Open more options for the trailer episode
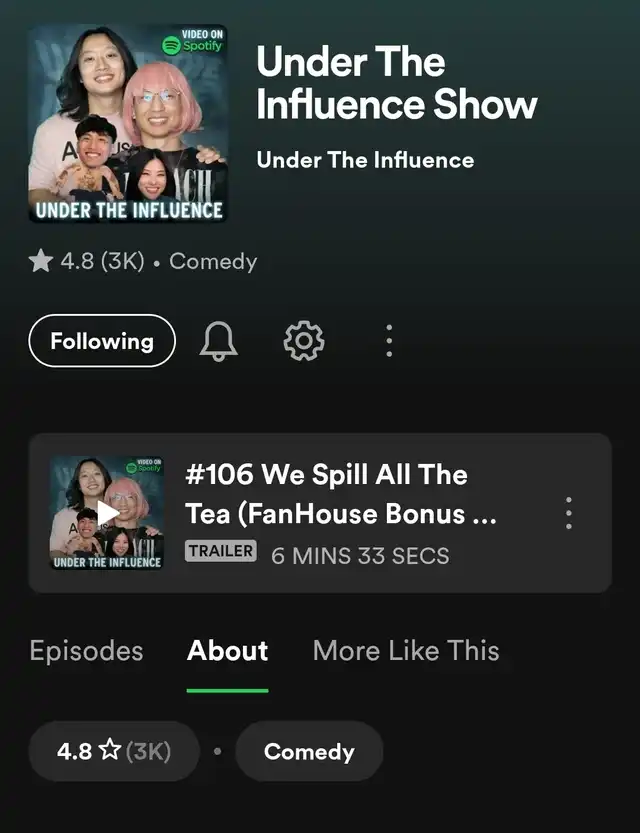The width and height of the screenshot is (640, 833). click(x=569, y=513)
